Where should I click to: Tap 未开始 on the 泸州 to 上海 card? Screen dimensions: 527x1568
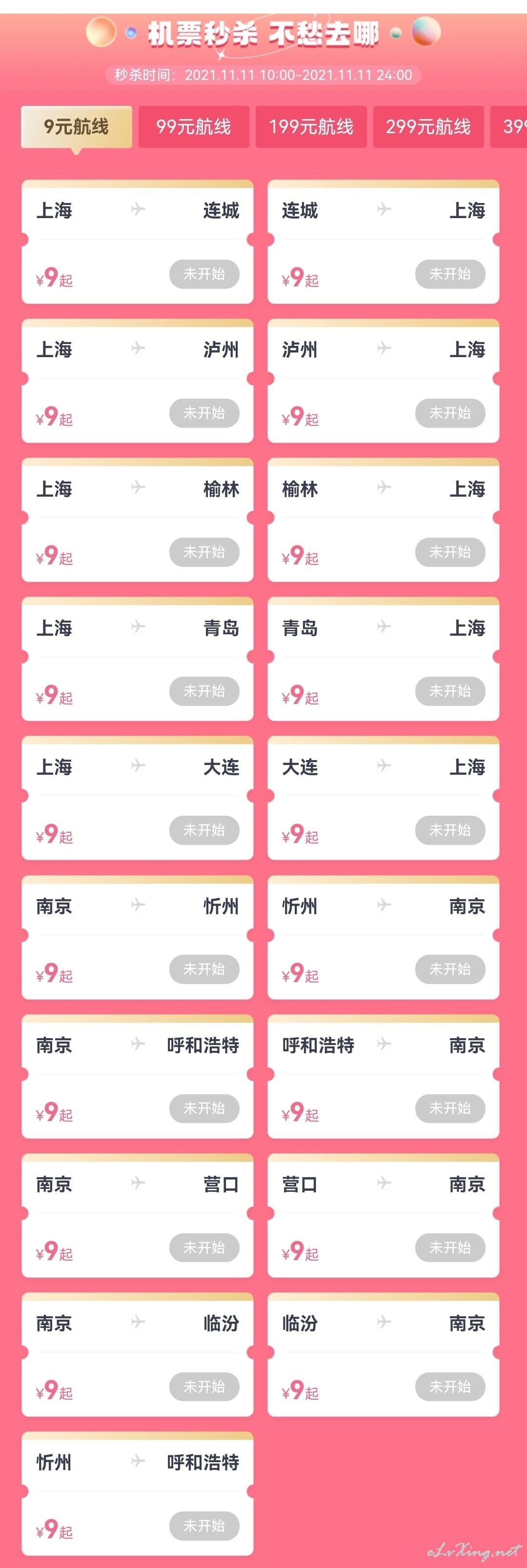(x=450, y=413)
